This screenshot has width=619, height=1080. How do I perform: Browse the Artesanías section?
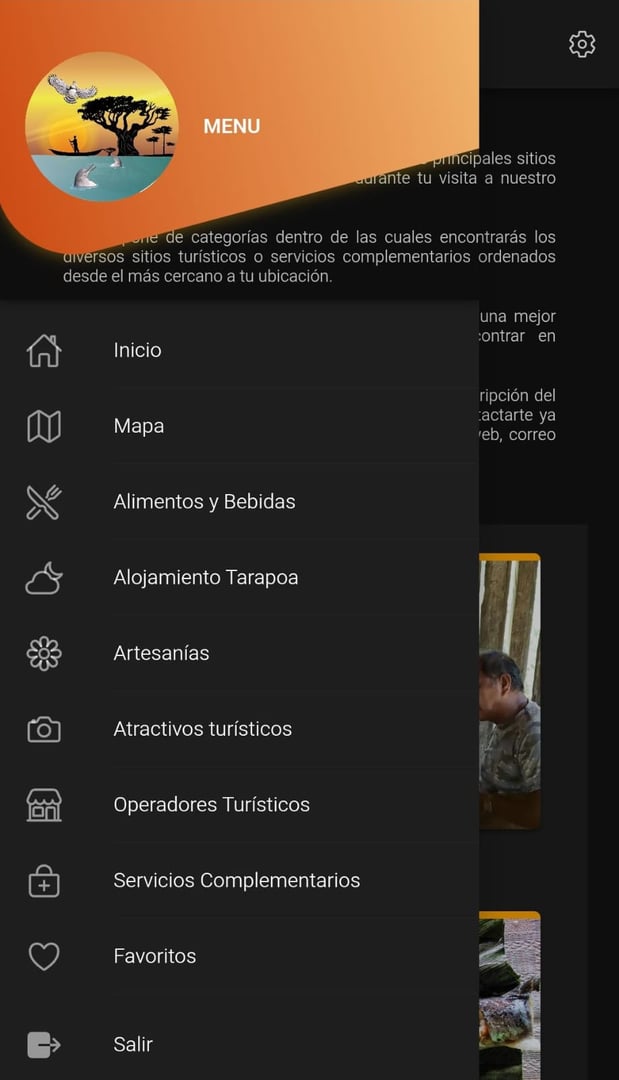(161, 653)
